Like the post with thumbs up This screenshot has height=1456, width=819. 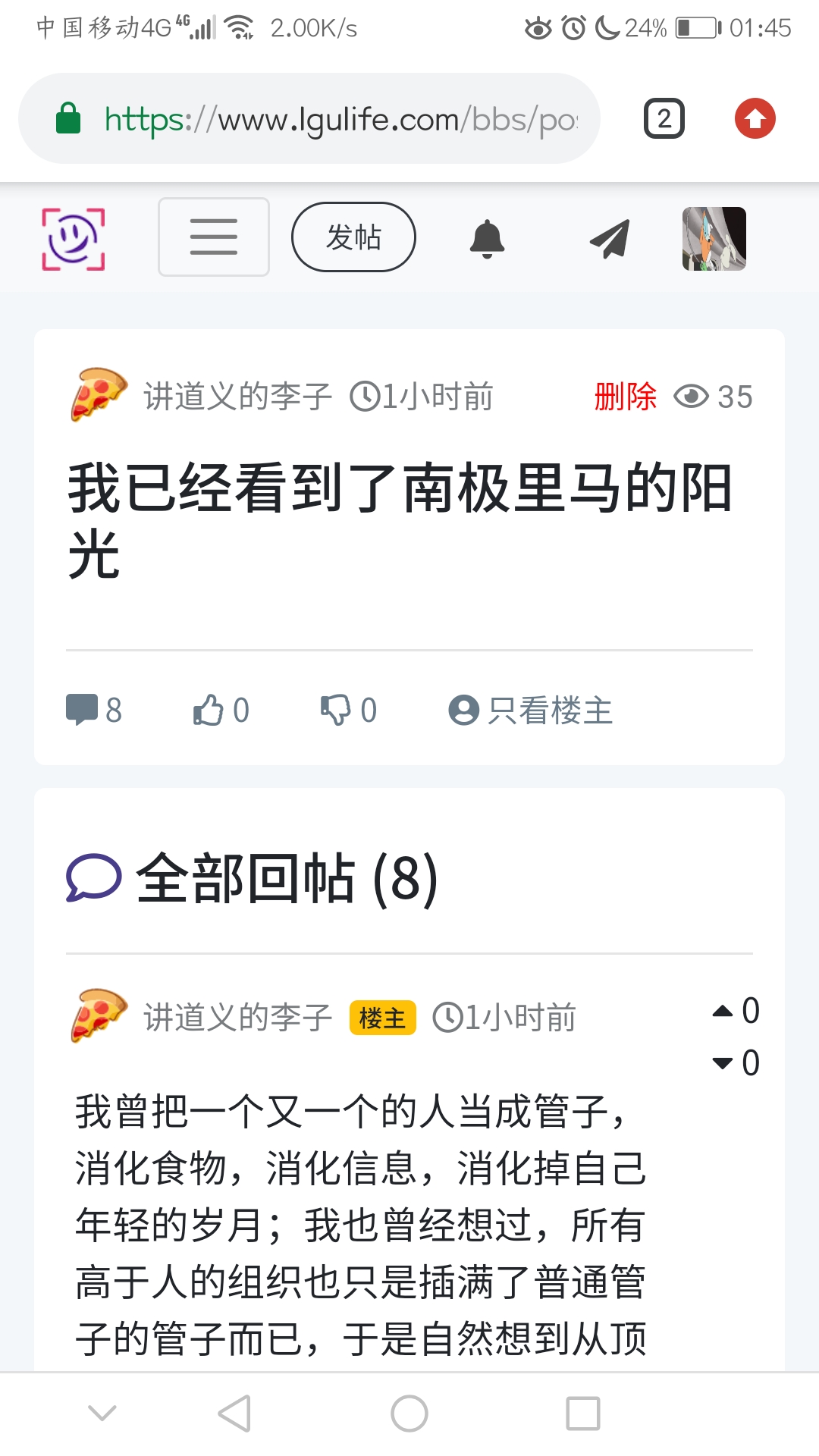[x=209, y=710]
